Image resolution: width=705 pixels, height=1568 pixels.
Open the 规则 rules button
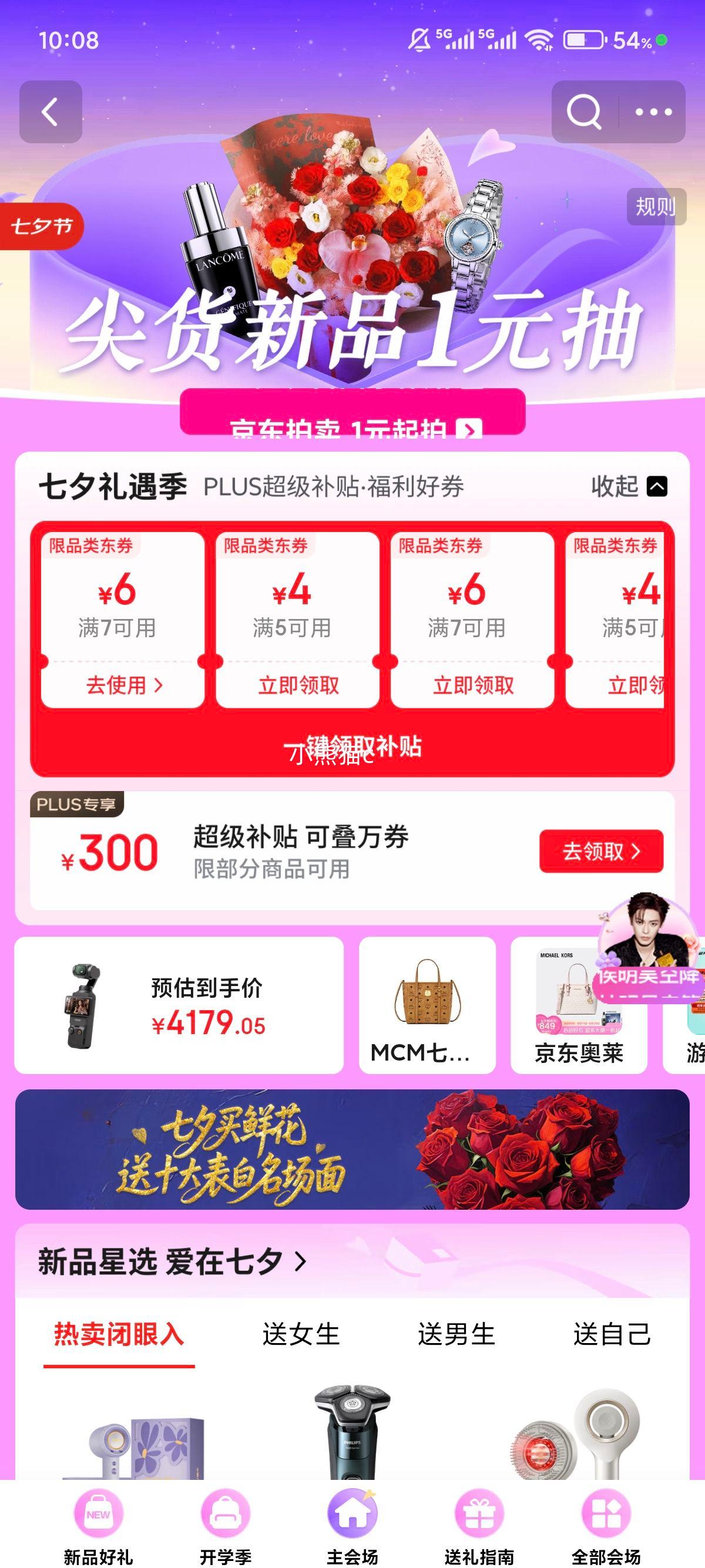point(656,207)
